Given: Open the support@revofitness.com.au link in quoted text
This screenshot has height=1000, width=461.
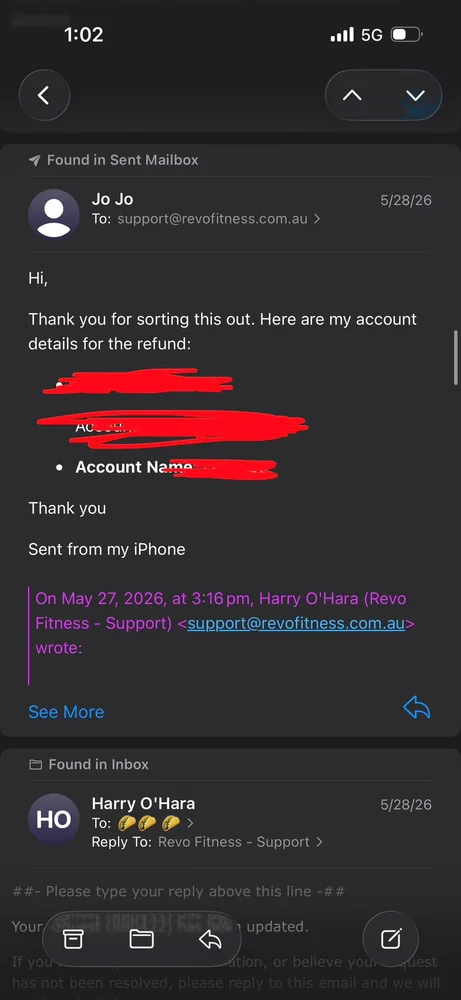Looking at the screenshot, I should [296, 623].
